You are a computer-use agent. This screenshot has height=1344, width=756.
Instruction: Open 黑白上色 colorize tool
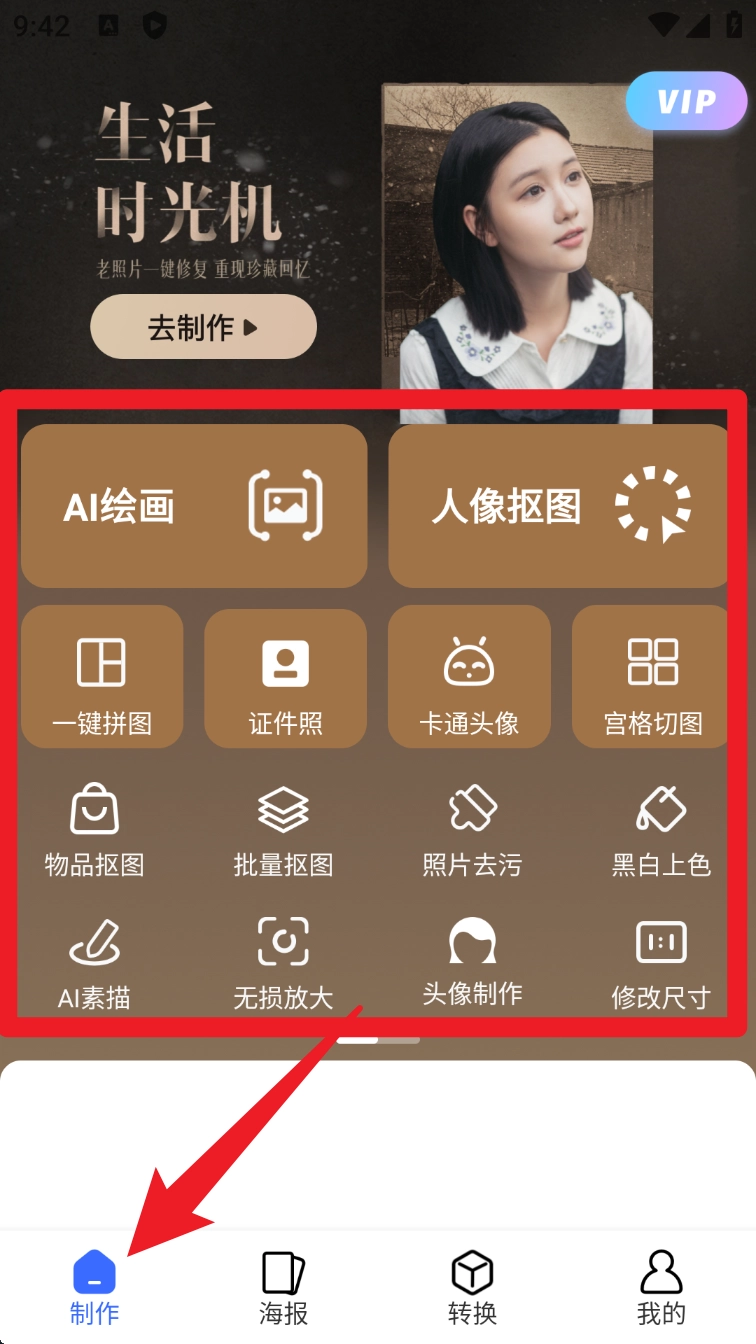[661, 832]
